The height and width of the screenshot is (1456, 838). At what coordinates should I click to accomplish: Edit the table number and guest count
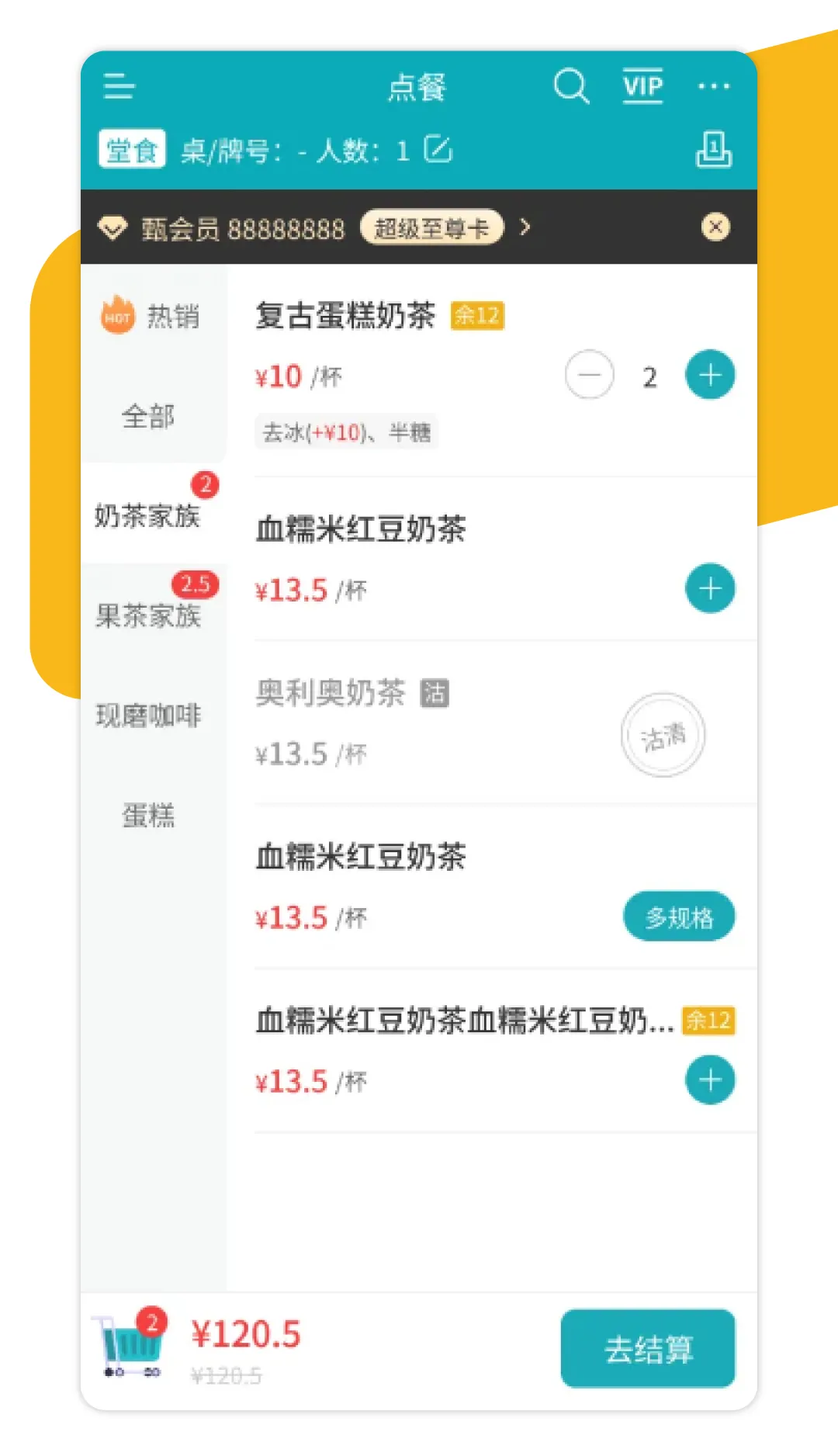[x=438, y=149]
